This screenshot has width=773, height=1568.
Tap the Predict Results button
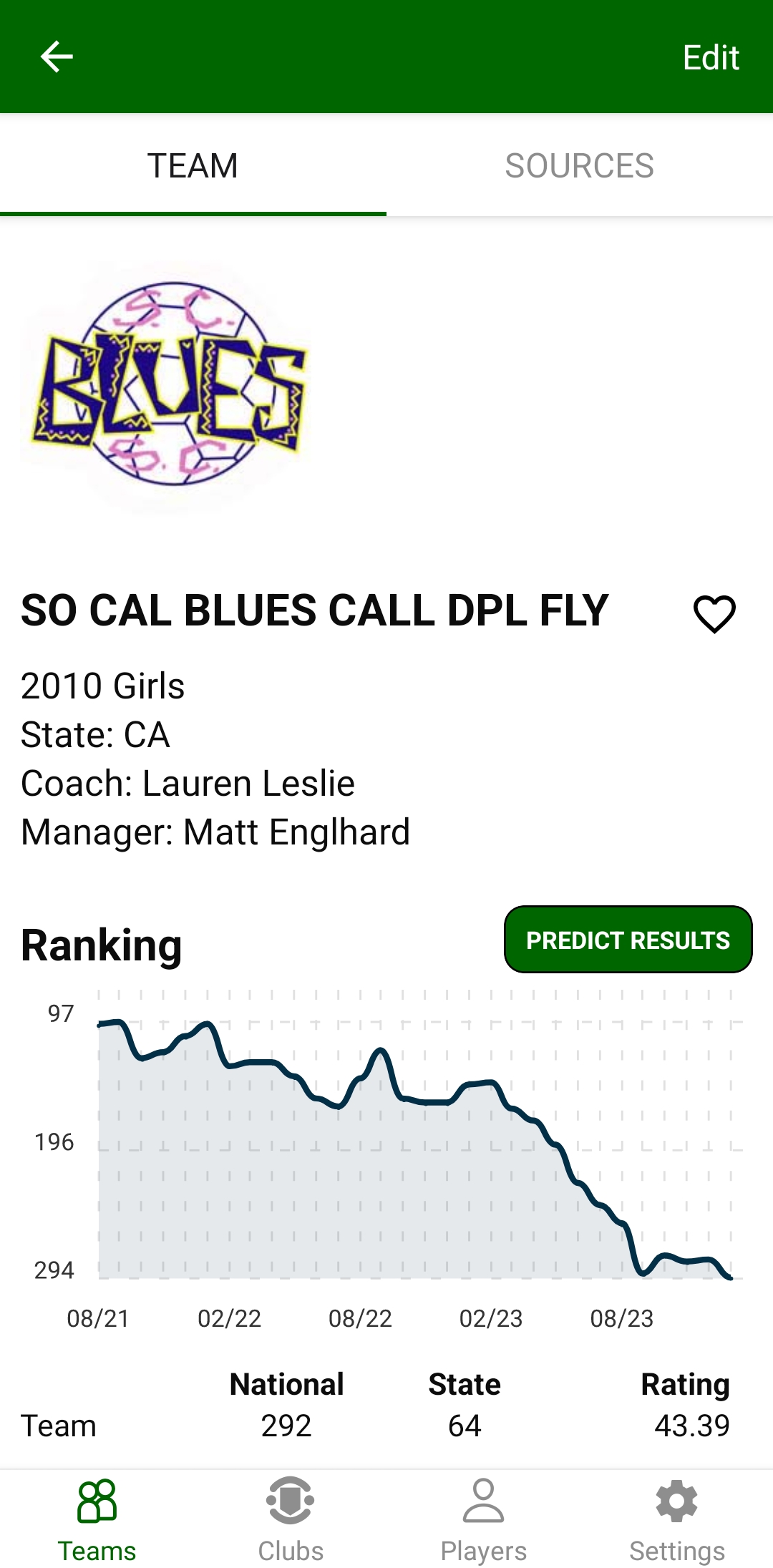pyautogui.click(x=628, y=940)
